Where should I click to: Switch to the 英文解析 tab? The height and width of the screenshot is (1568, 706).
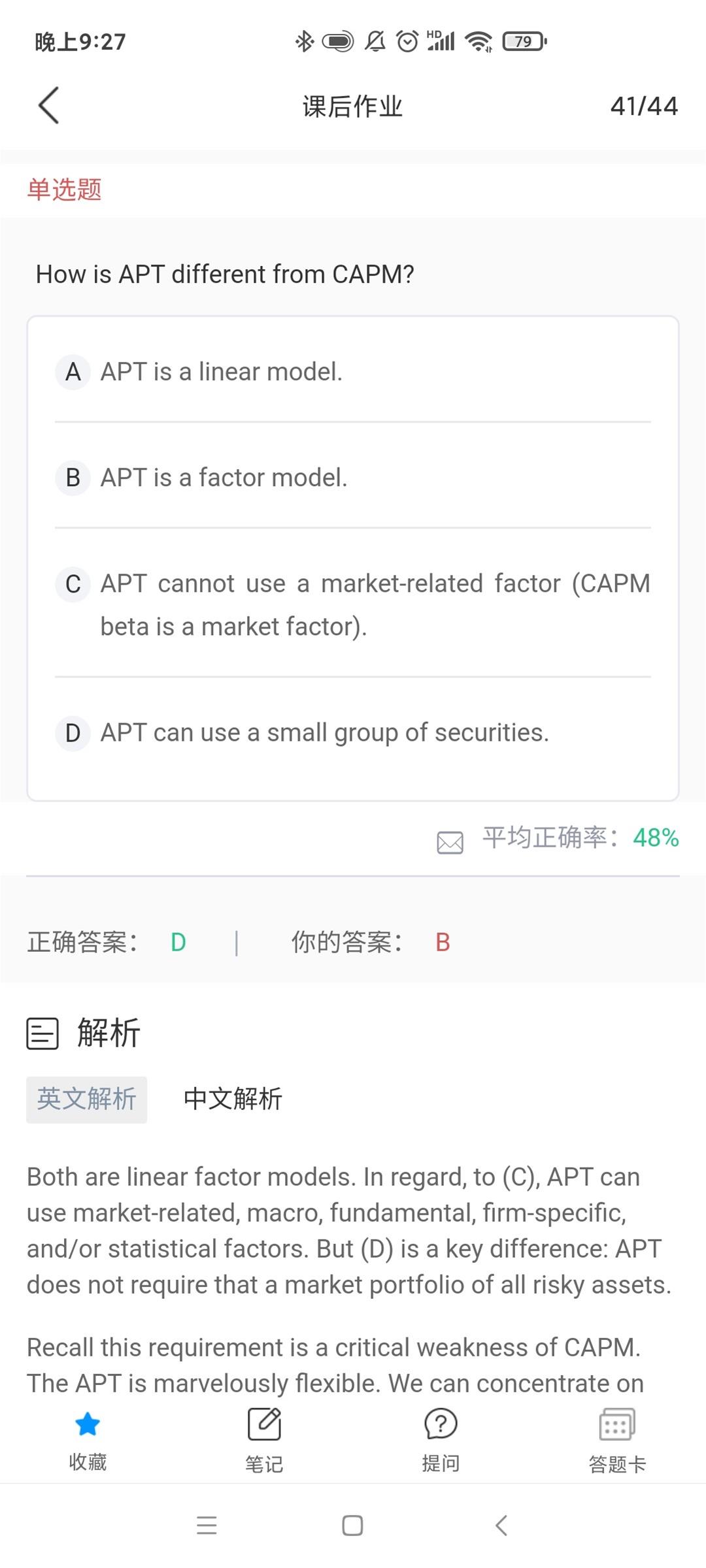coord(86,1100)
